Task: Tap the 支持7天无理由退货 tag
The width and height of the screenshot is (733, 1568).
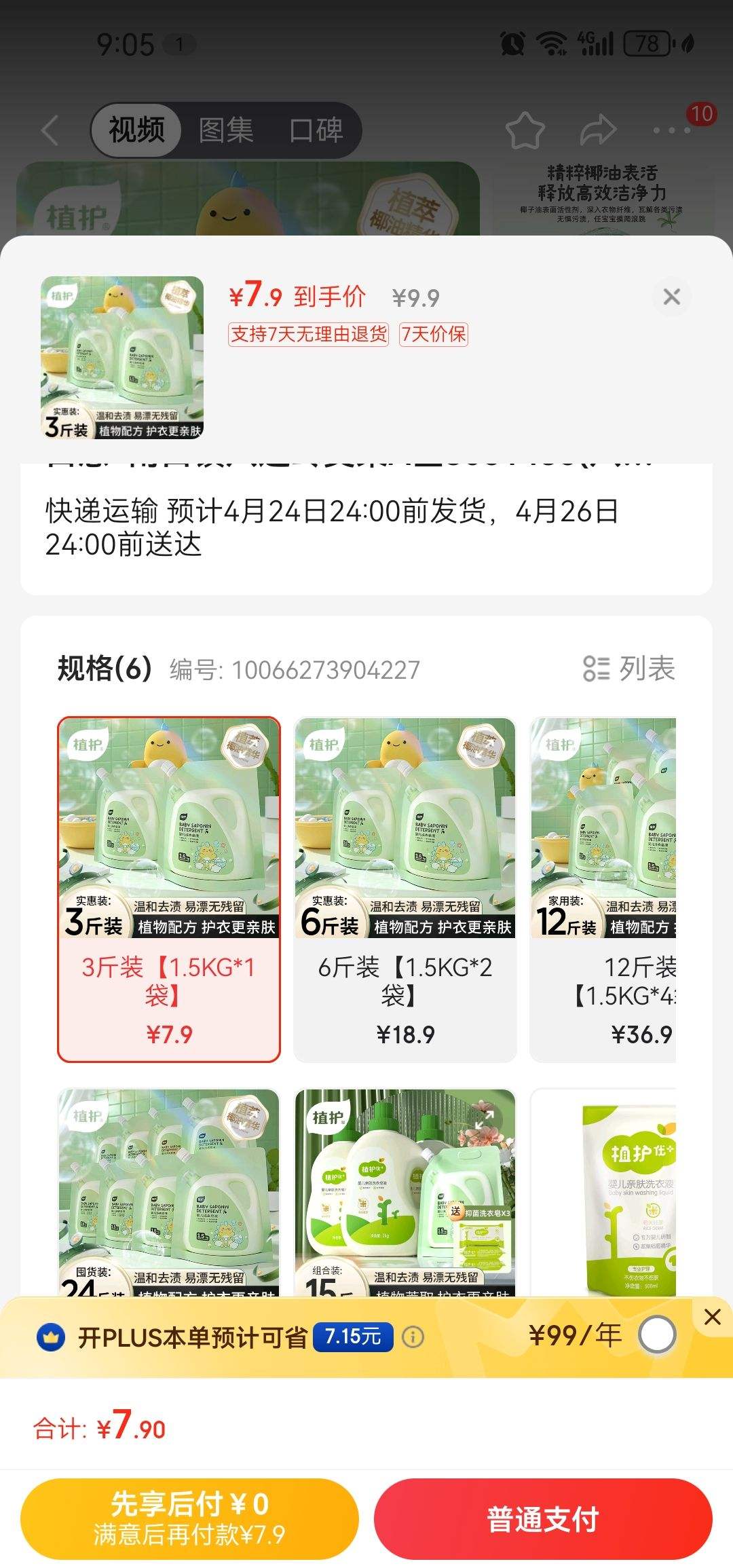Action: (x=309, y=335)
